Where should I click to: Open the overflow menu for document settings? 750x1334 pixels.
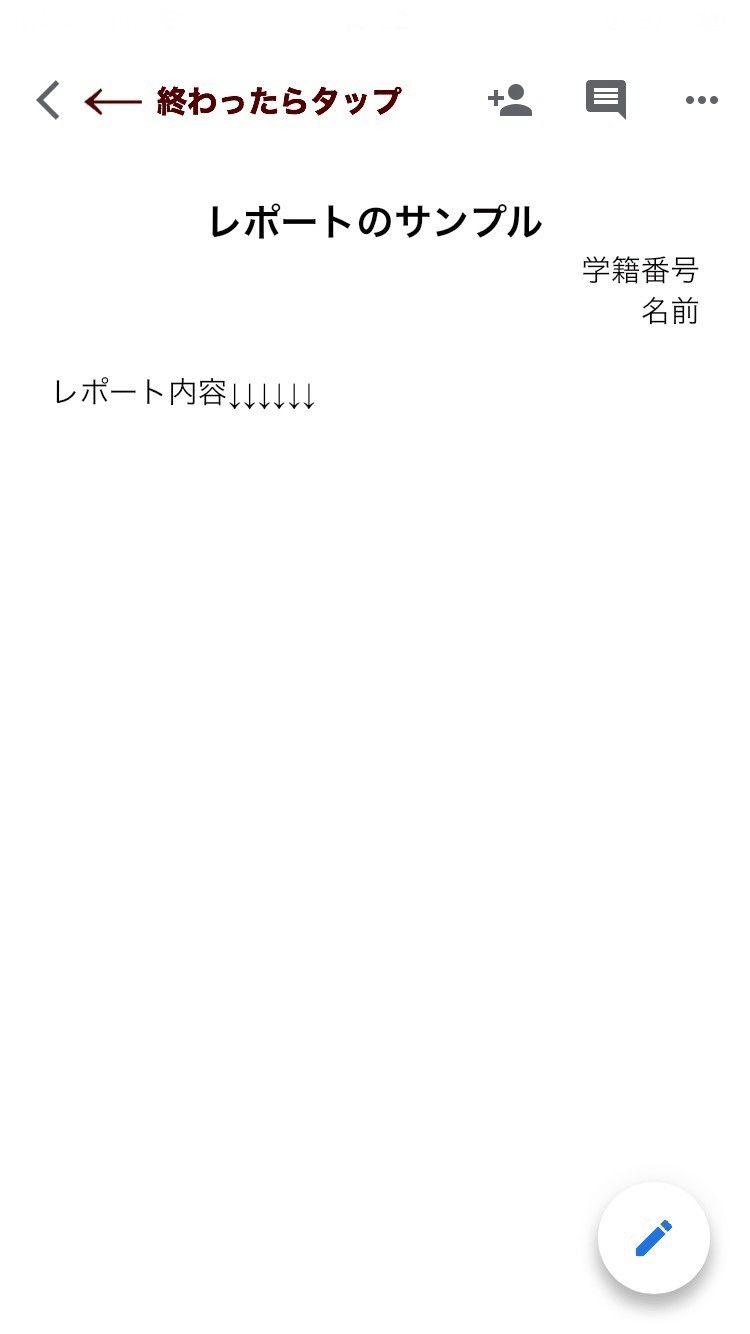701,100
